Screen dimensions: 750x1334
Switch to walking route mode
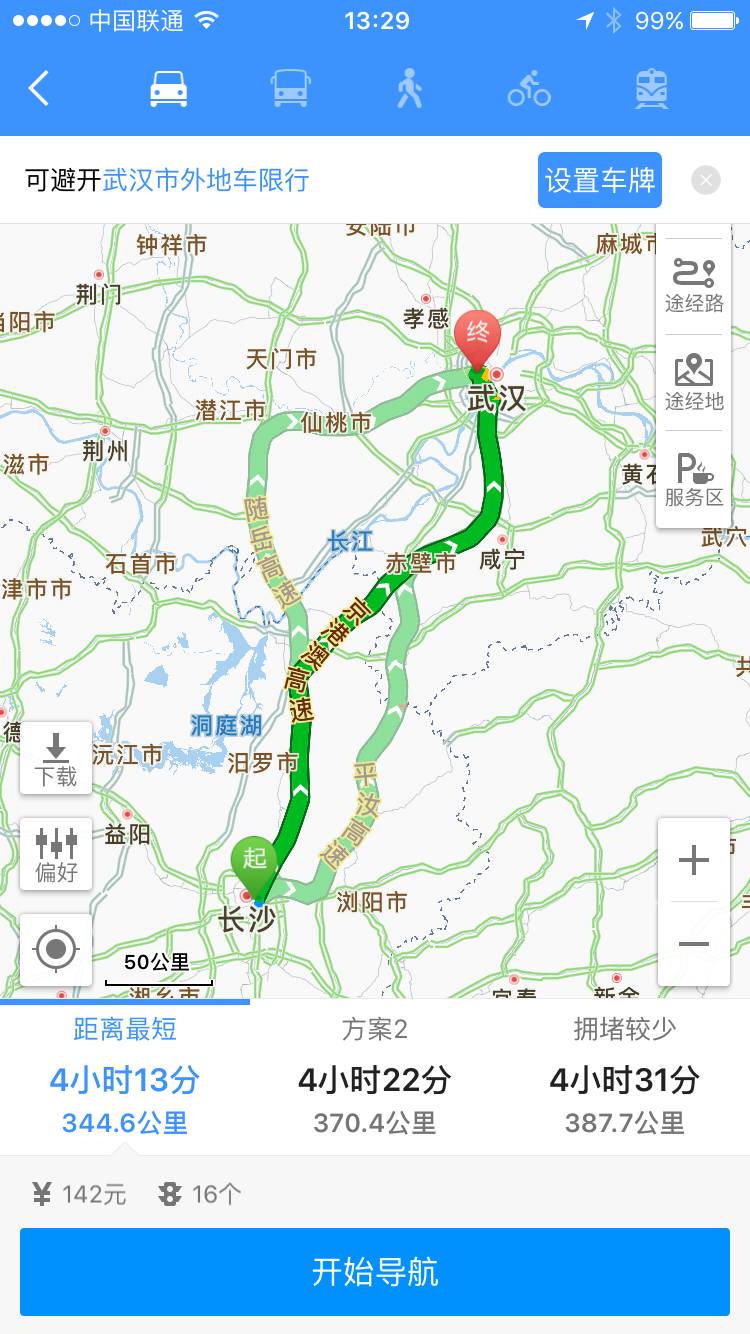[x=409, y=89]
